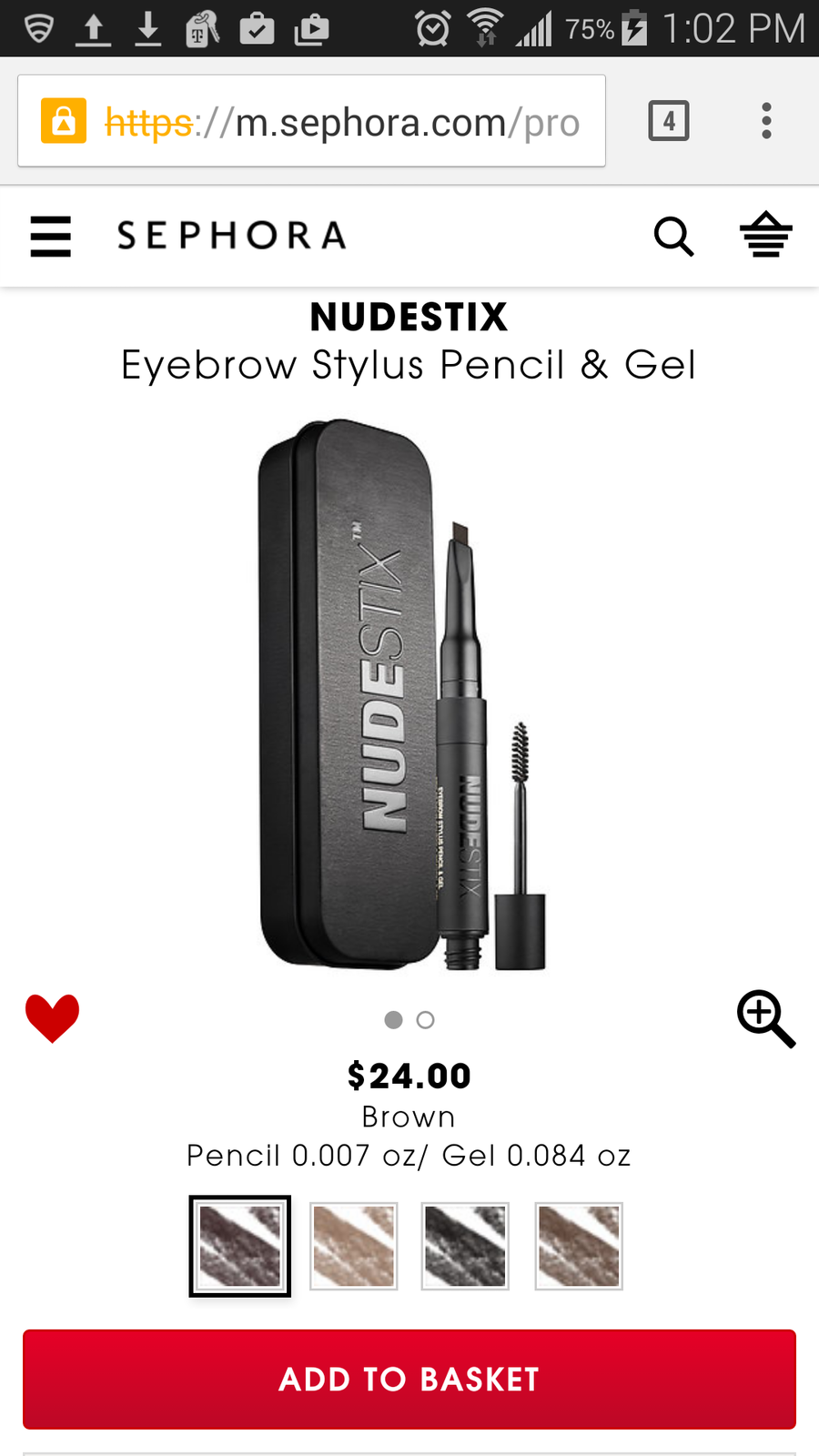The image size is (819, 1456).
Task: Open the browser tabs switcher
Action: click(x=669, y=121)
